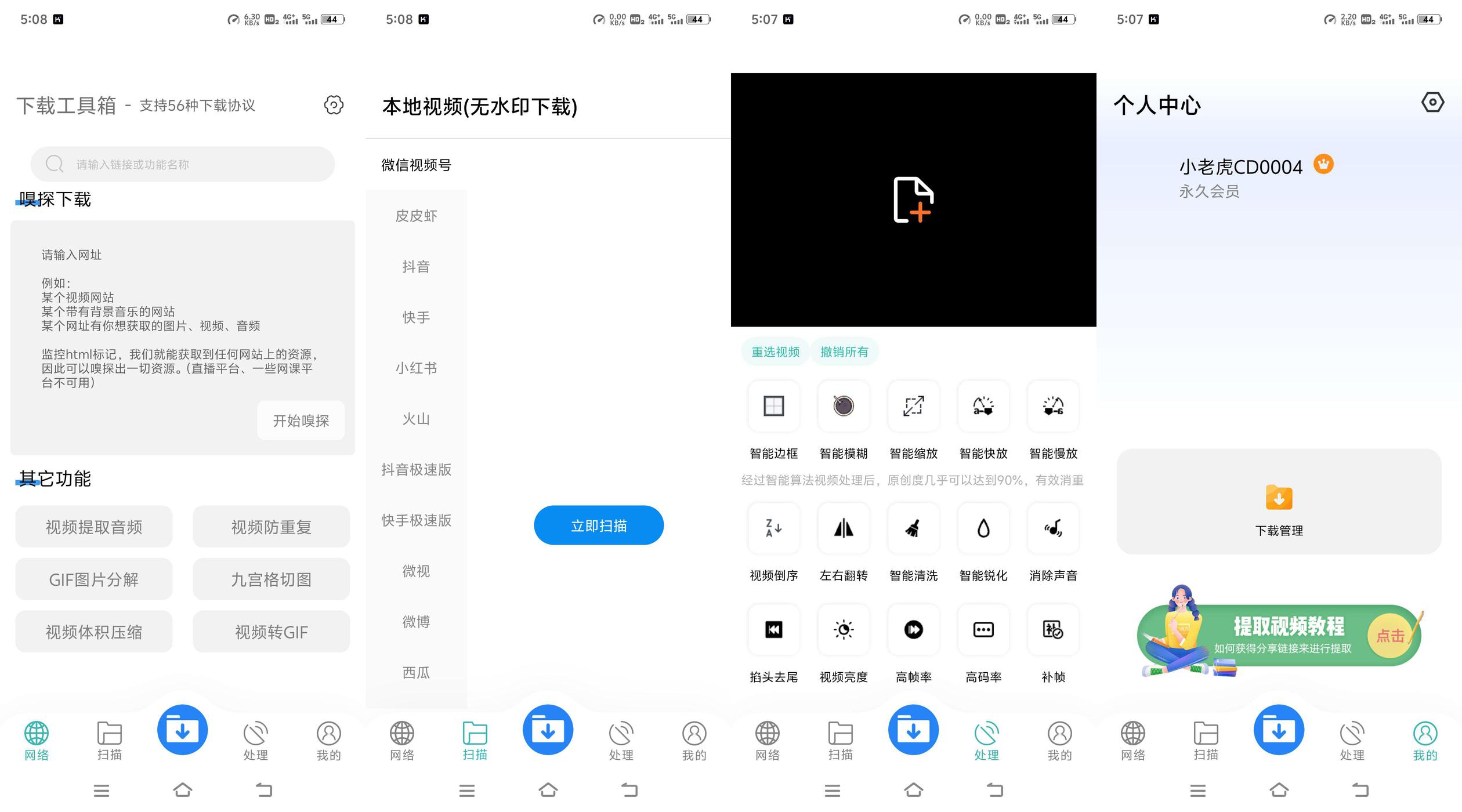Select 视频转GIF function
The width and height of the screenshot is (1462, 812).
point(272,632)
